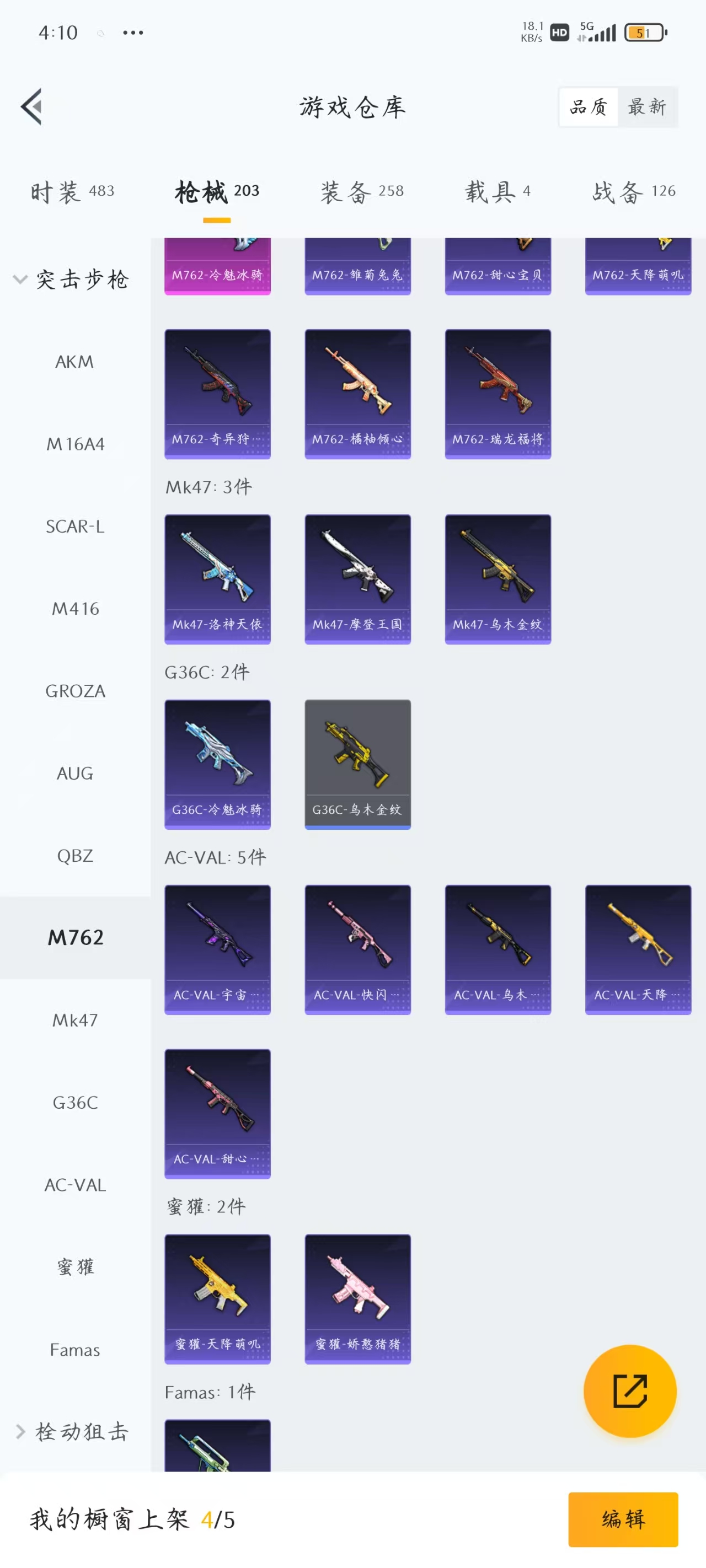Switch to the 时装 tab
This screenshot has width=706, height=1568.
[72, 192]
